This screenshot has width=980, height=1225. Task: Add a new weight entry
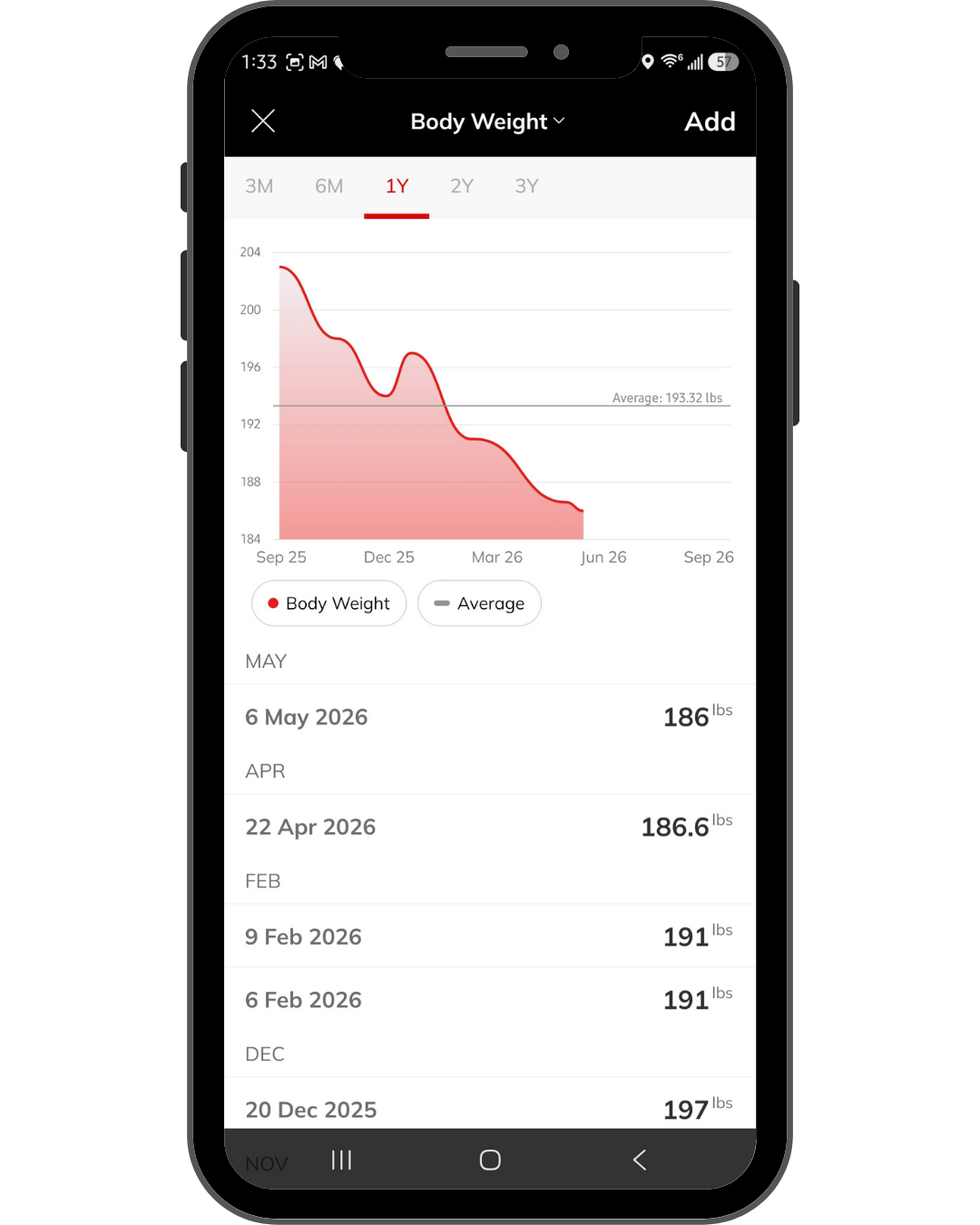(710, 122)
